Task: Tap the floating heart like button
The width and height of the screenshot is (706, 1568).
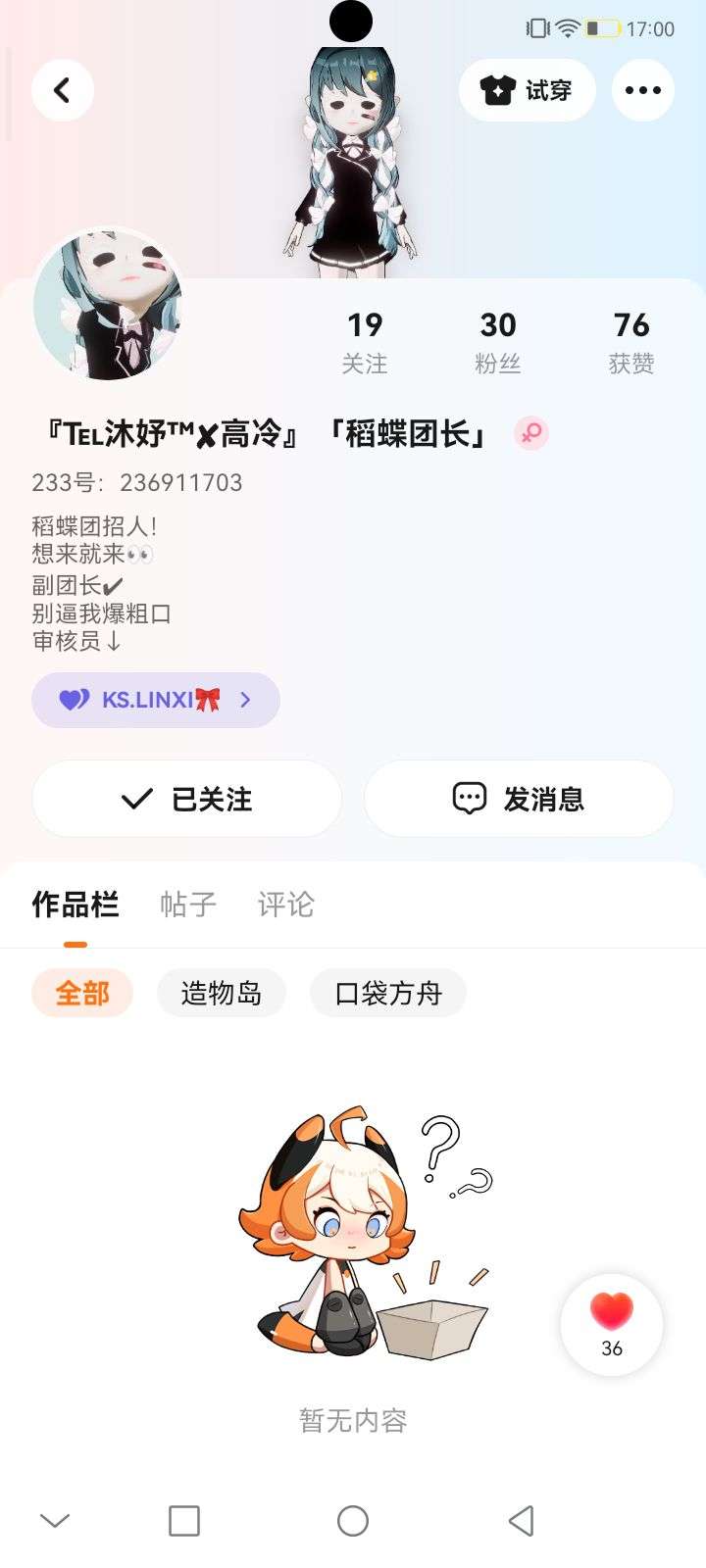Action: (612, 1325)
